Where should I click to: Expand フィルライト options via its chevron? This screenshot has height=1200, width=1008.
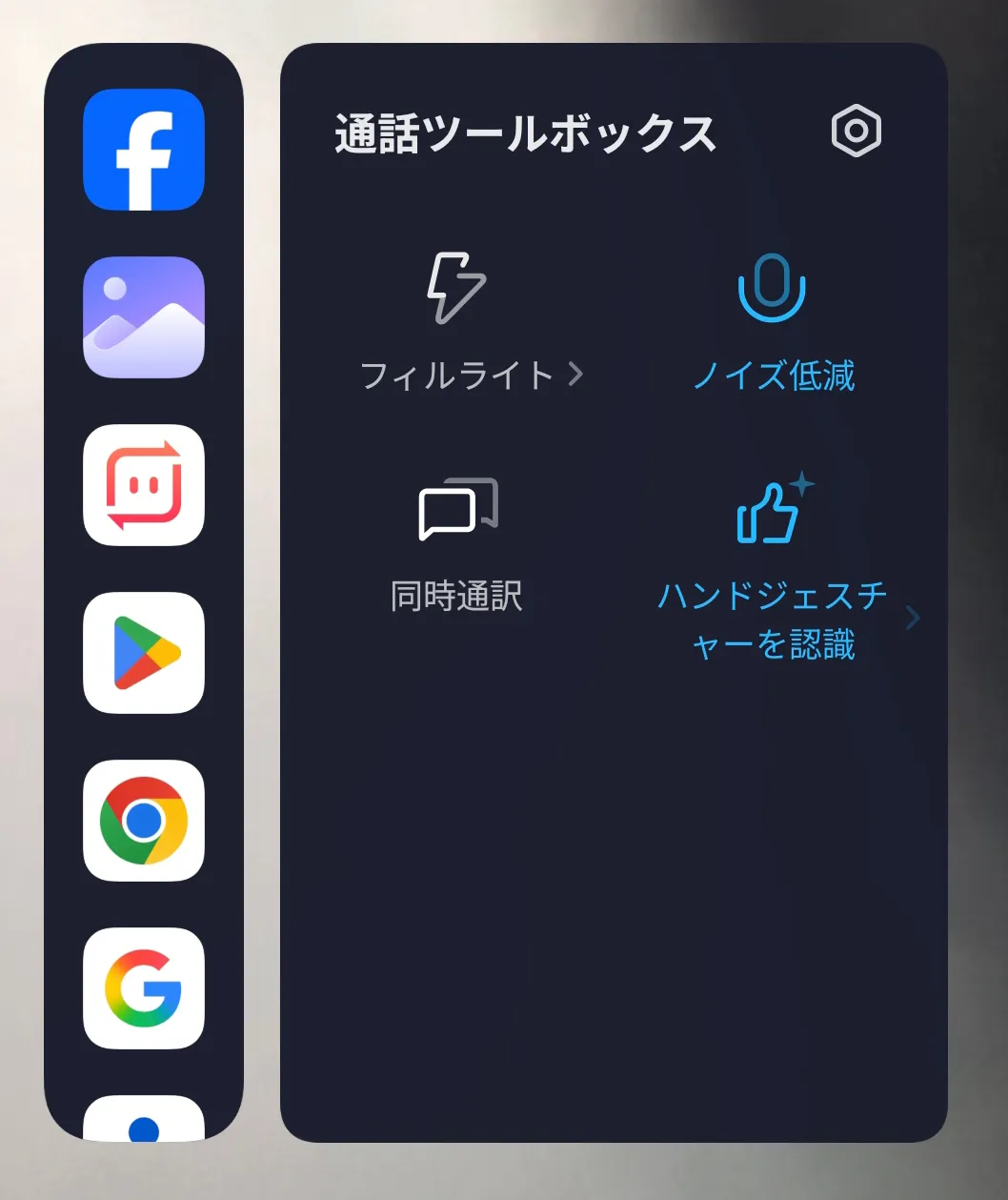click(577, 375)
